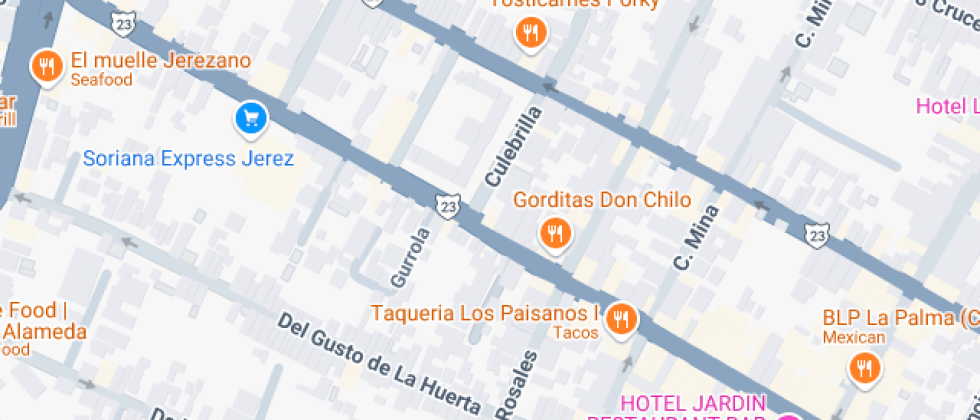This screenshot has height=420, width=980.
Task: Select the Tosticarnes Porky restaurant marker
Action: coord(530,34)
